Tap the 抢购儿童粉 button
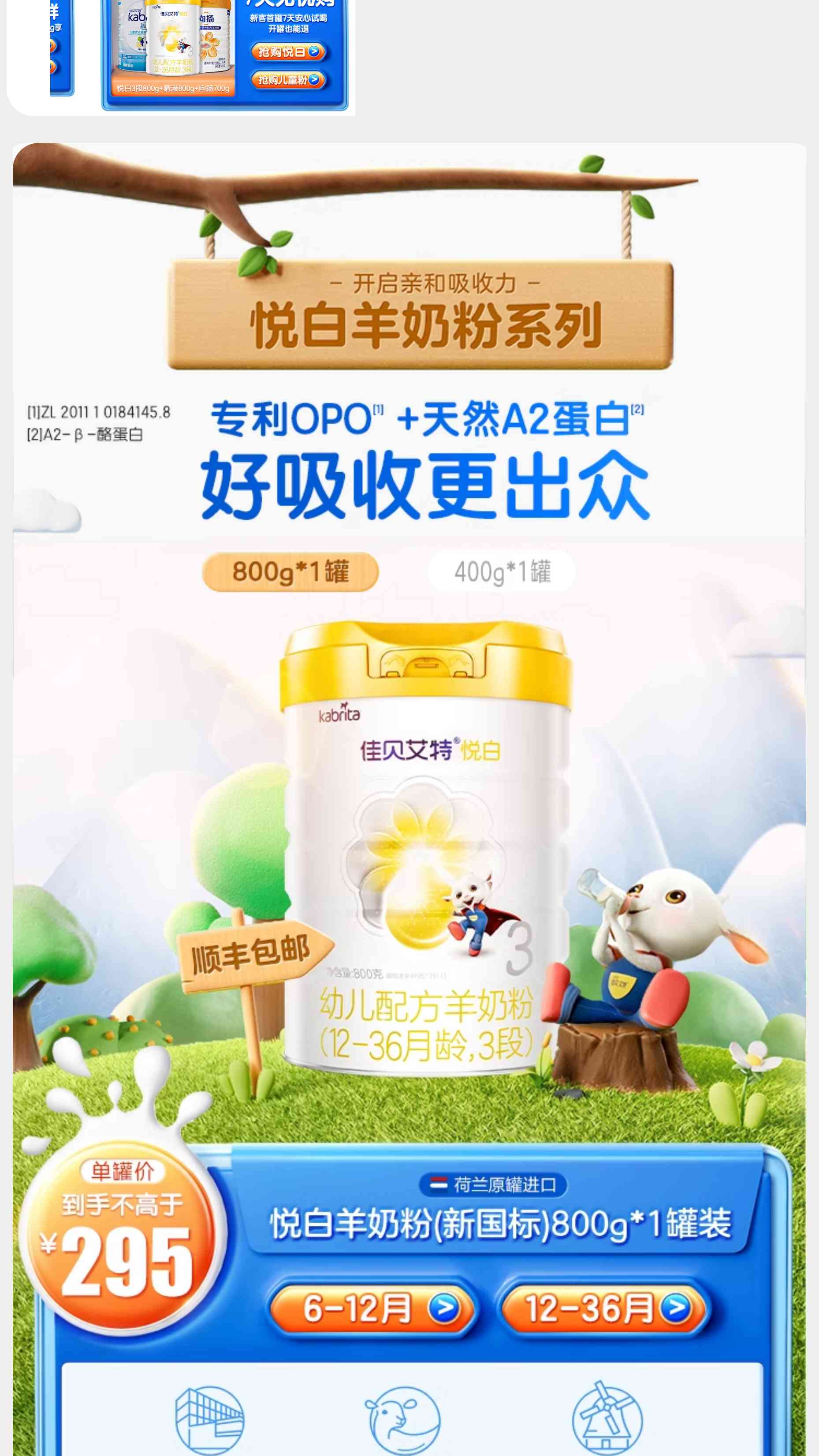819x1456 pixels. (x=290, y=80)
